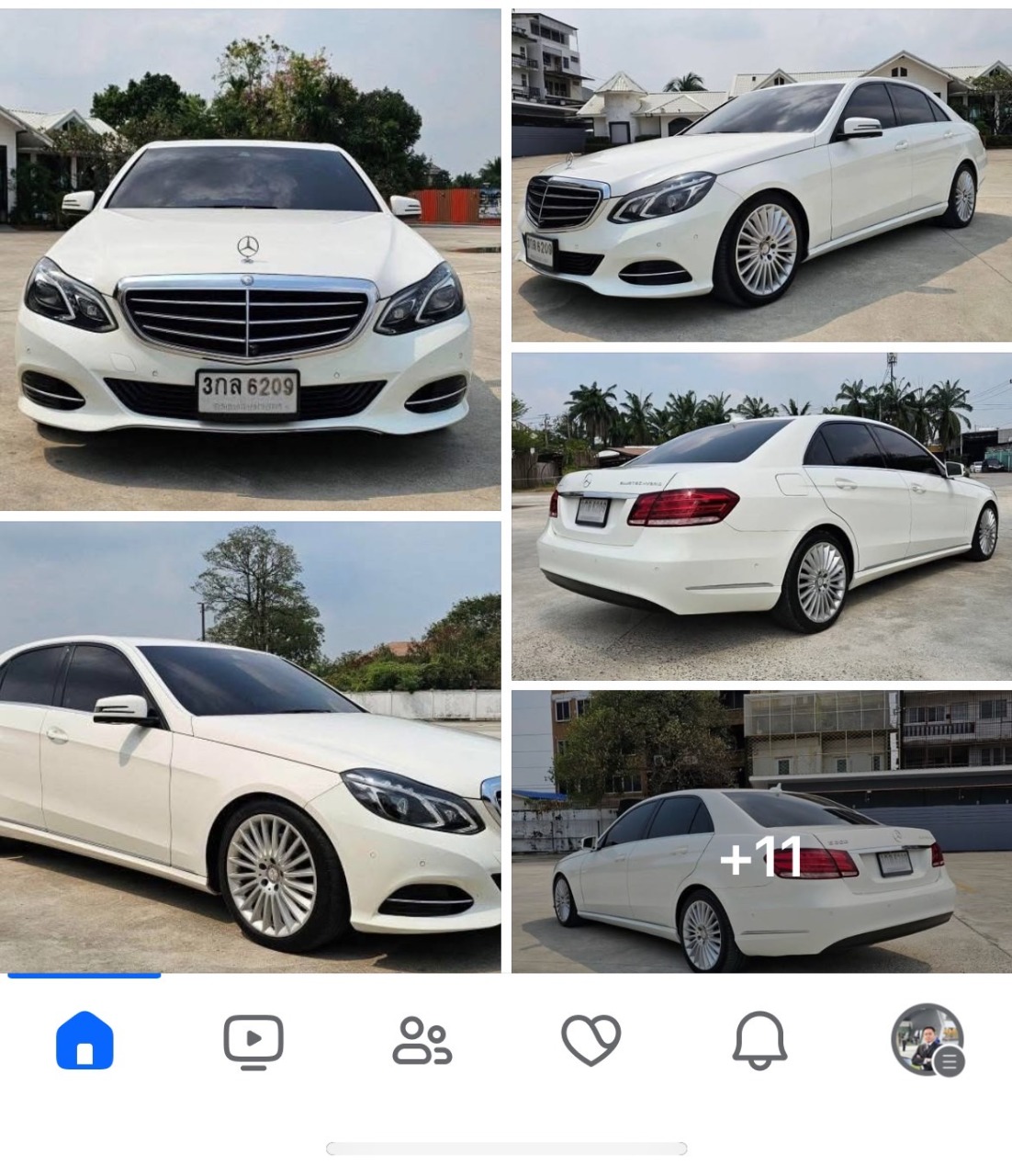View the +11 more photos tile

click(x=761, y=832)
